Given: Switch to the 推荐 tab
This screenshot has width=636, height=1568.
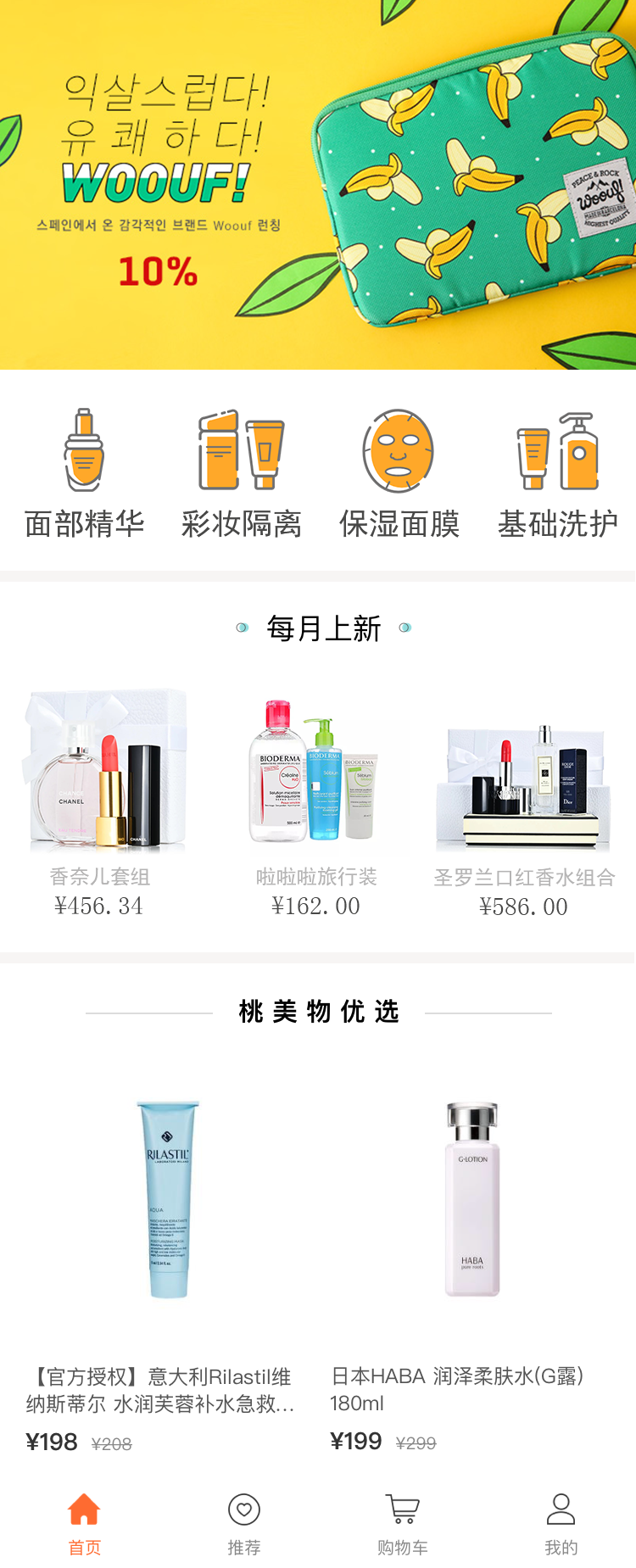Looking at the screenshot, I should (243, 1523).
